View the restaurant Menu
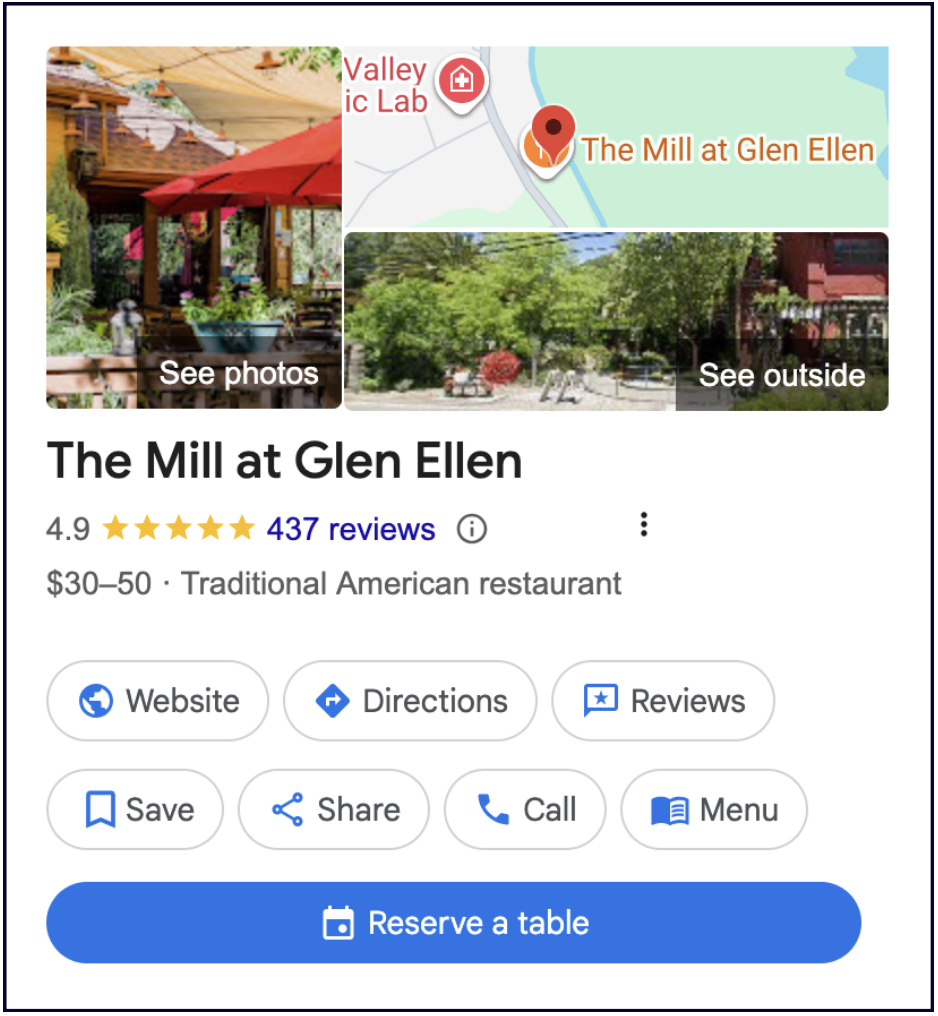 [x=714, y=809]
